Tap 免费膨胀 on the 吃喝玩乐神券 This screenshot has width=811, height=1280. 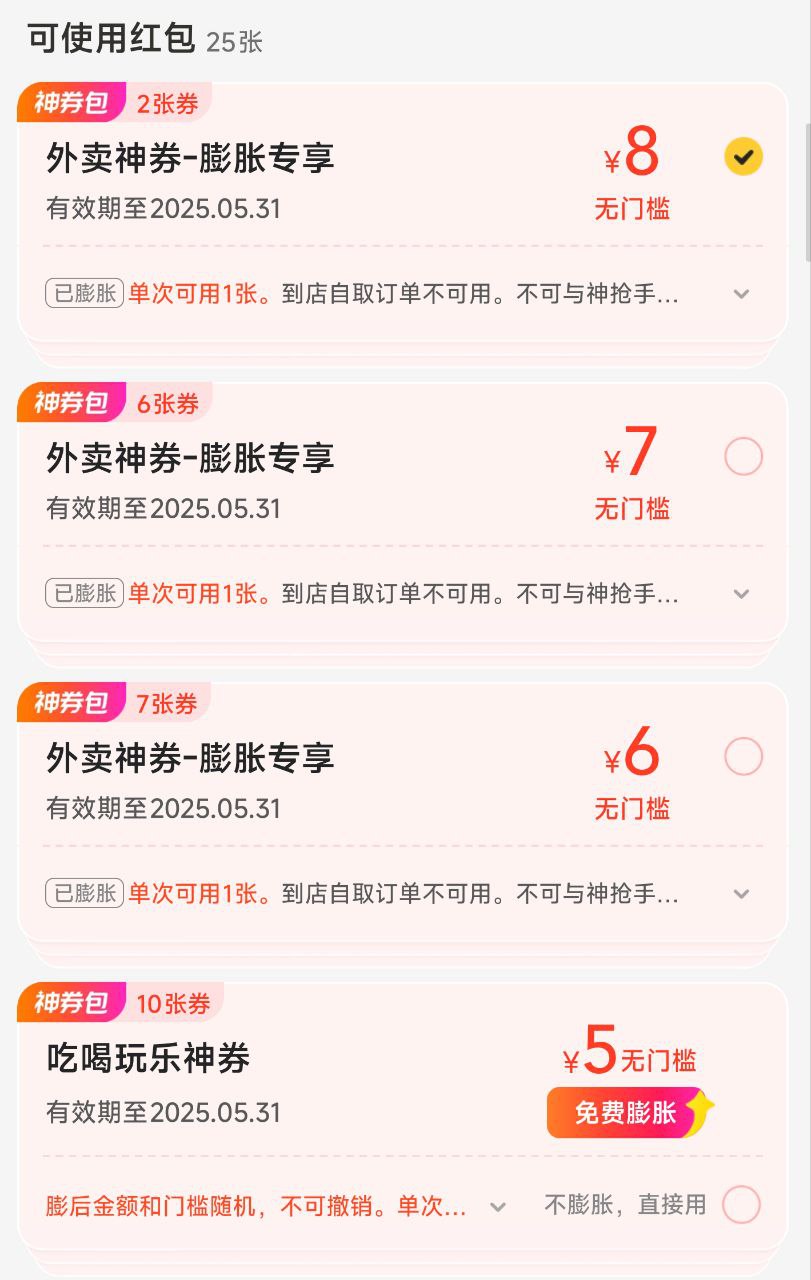pyautogui.click(x=627, y=1112)
